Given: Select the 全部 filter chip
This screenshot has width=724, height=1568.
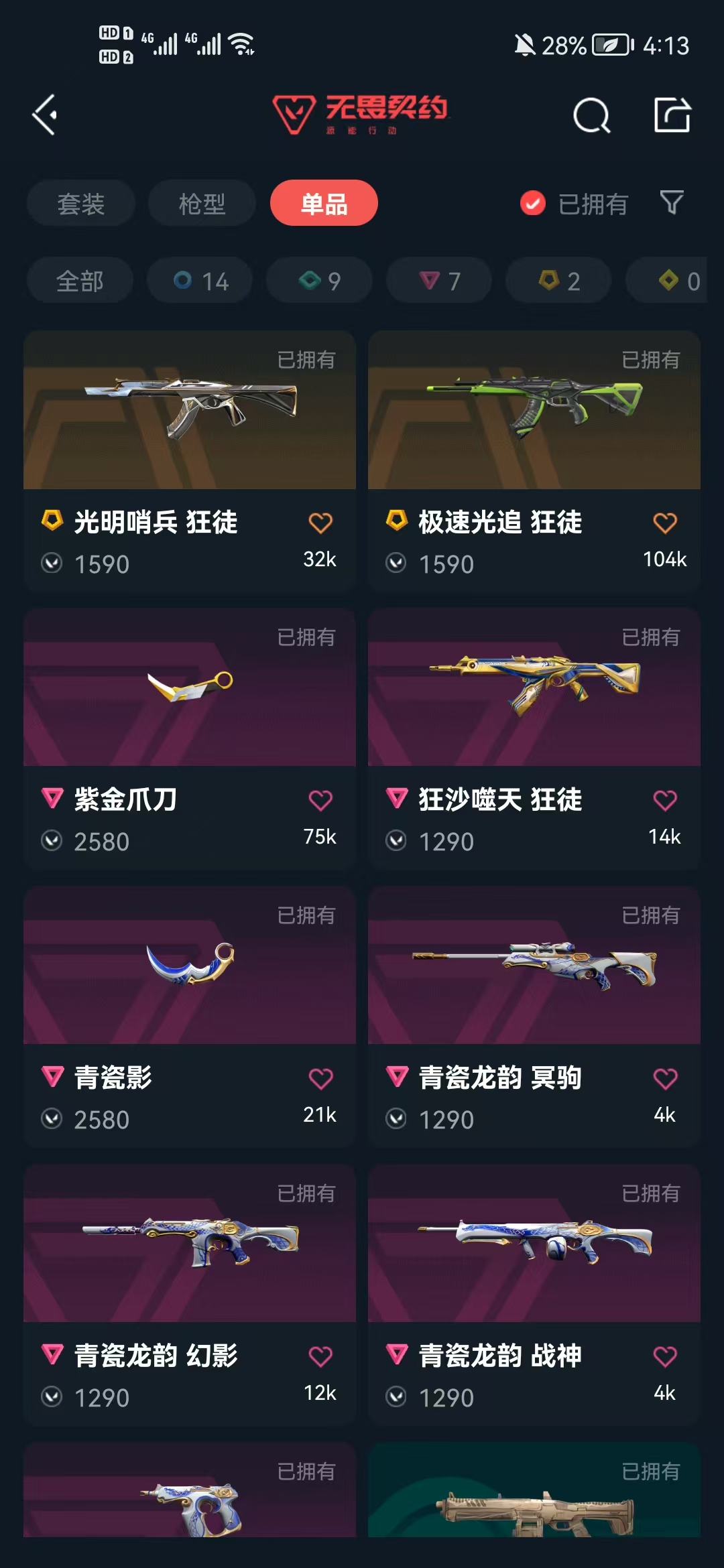Looking at the screenshot, I should click(x=80, y=281).
